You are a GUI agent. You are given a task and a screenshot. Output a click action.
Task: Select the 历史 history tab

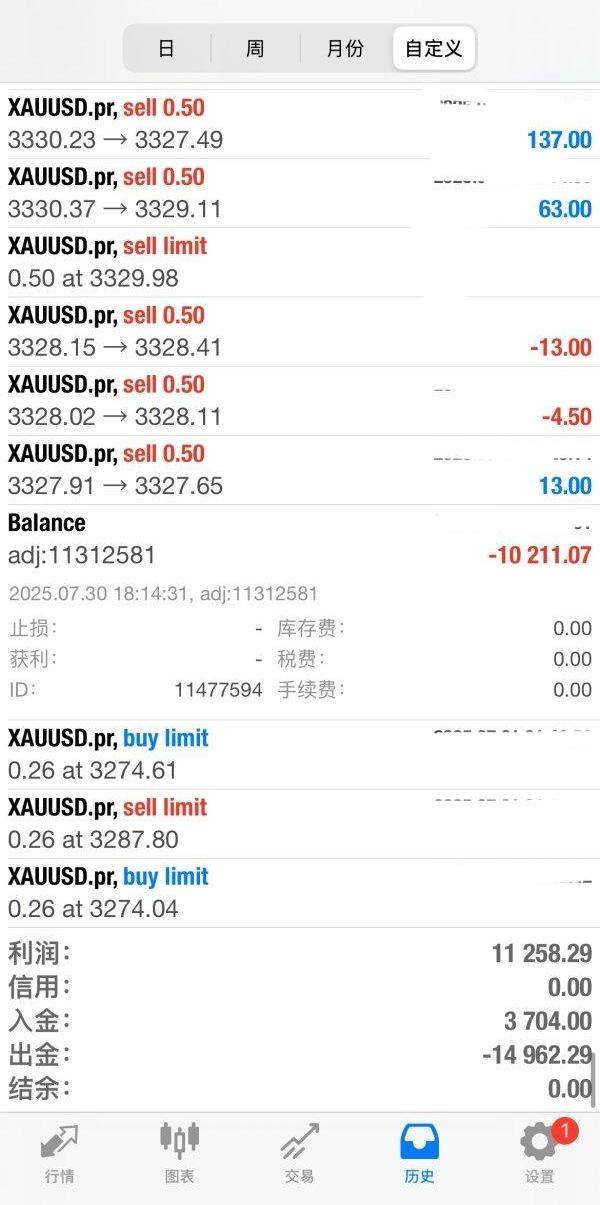pyautogui.click(x=419, y=1153)
